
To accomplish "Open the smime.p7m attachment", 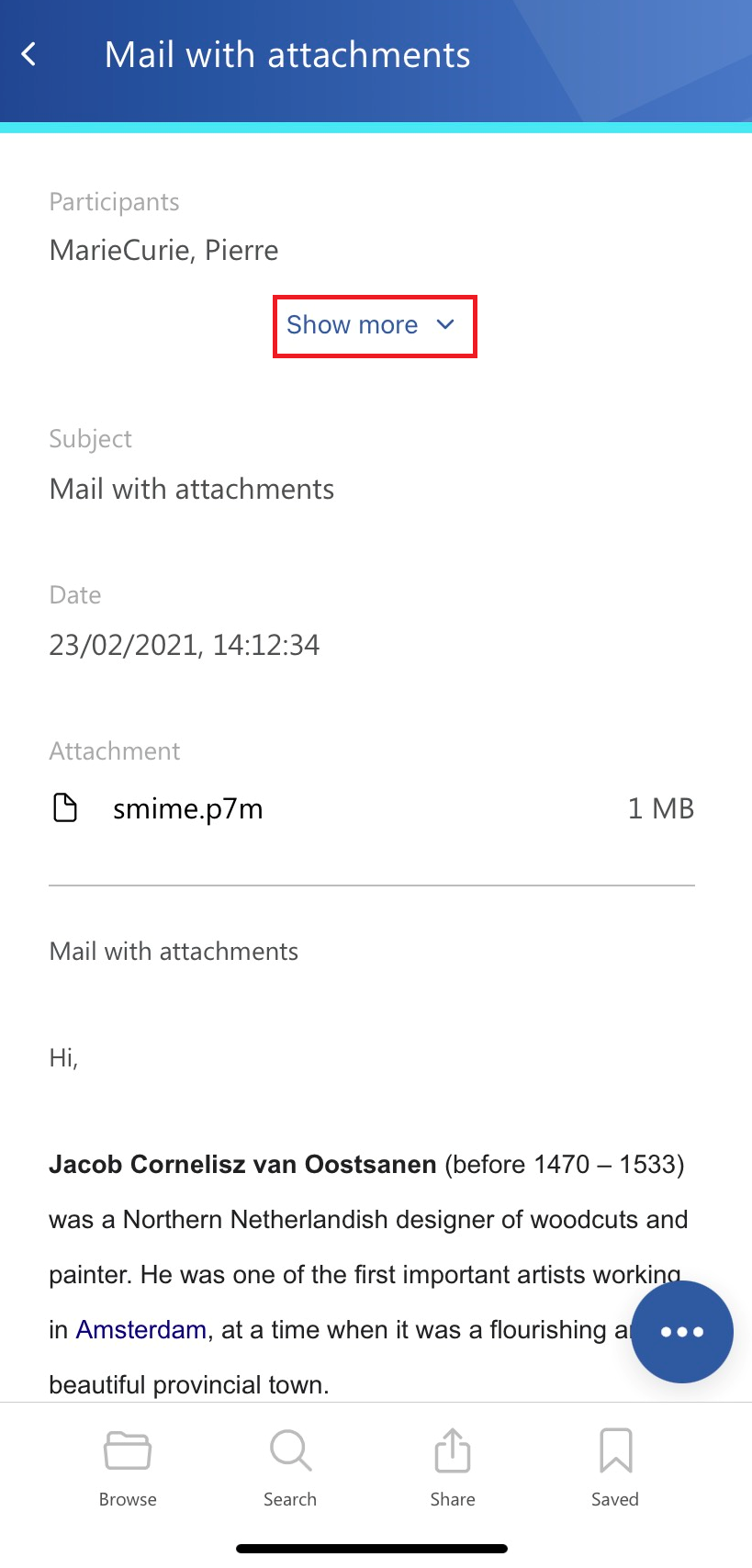I will [x=187, y=808].
